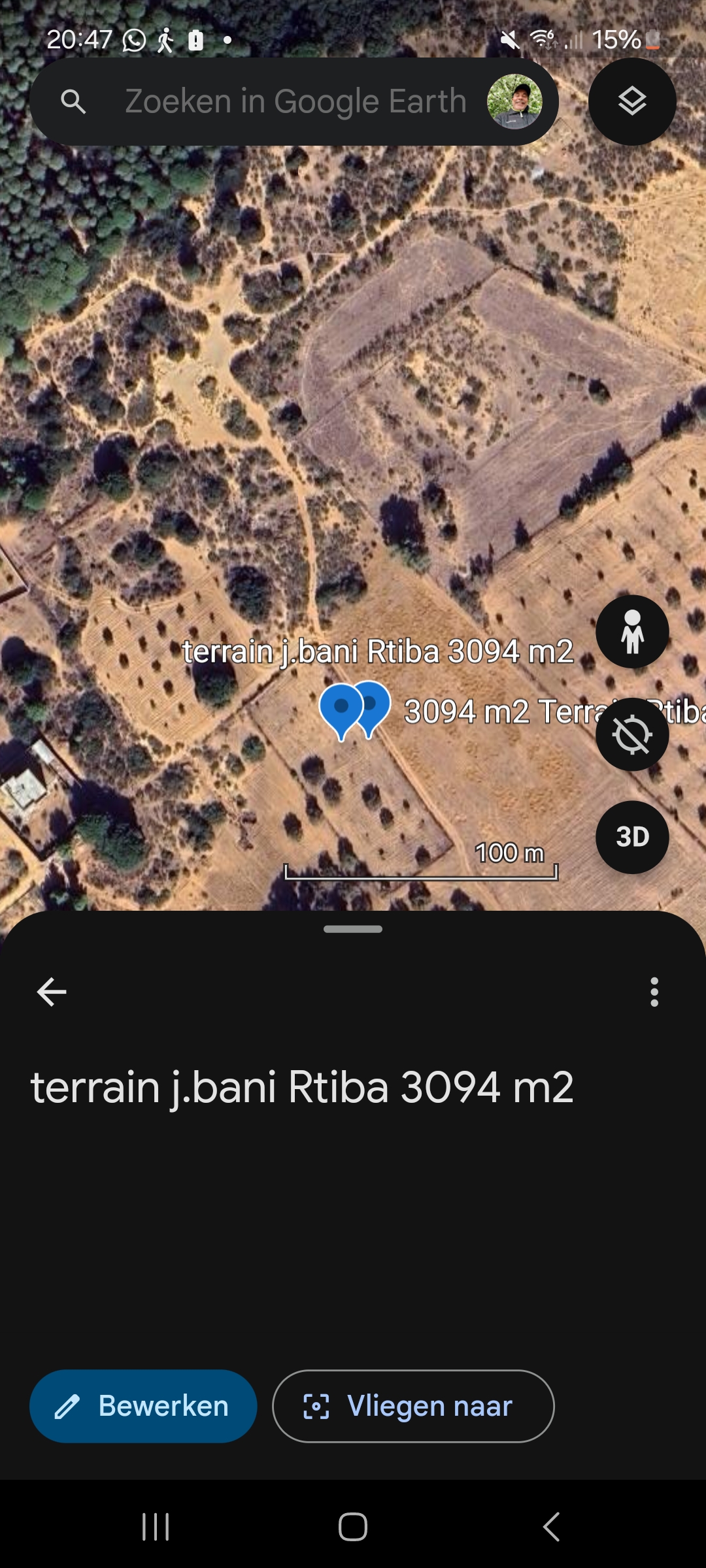Tap the my location button

pos(632,734)
